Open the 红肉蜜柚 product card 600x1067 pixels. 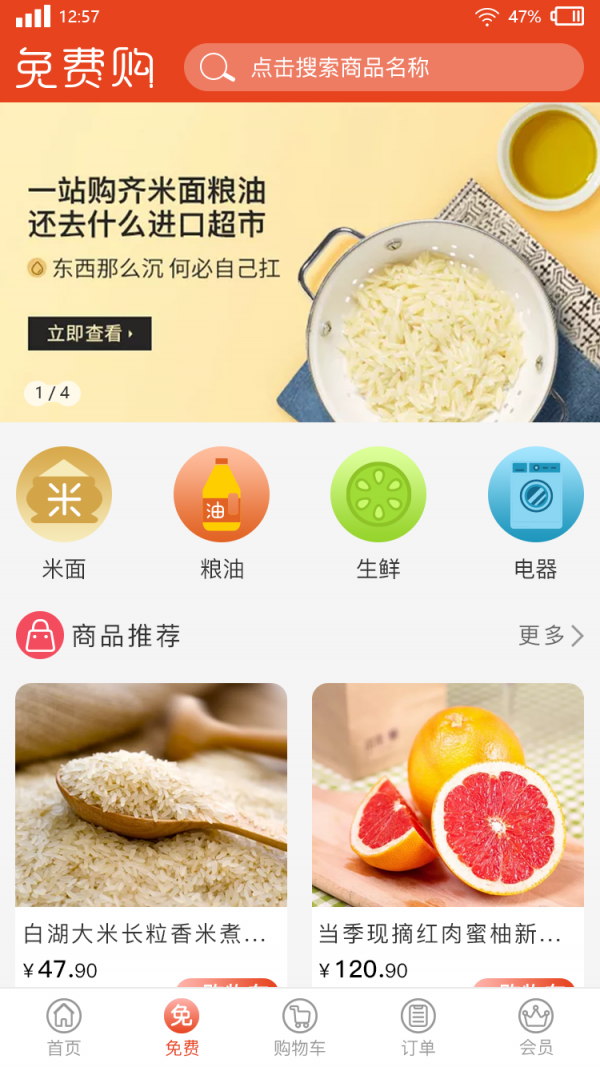click(x=448, y=820)
